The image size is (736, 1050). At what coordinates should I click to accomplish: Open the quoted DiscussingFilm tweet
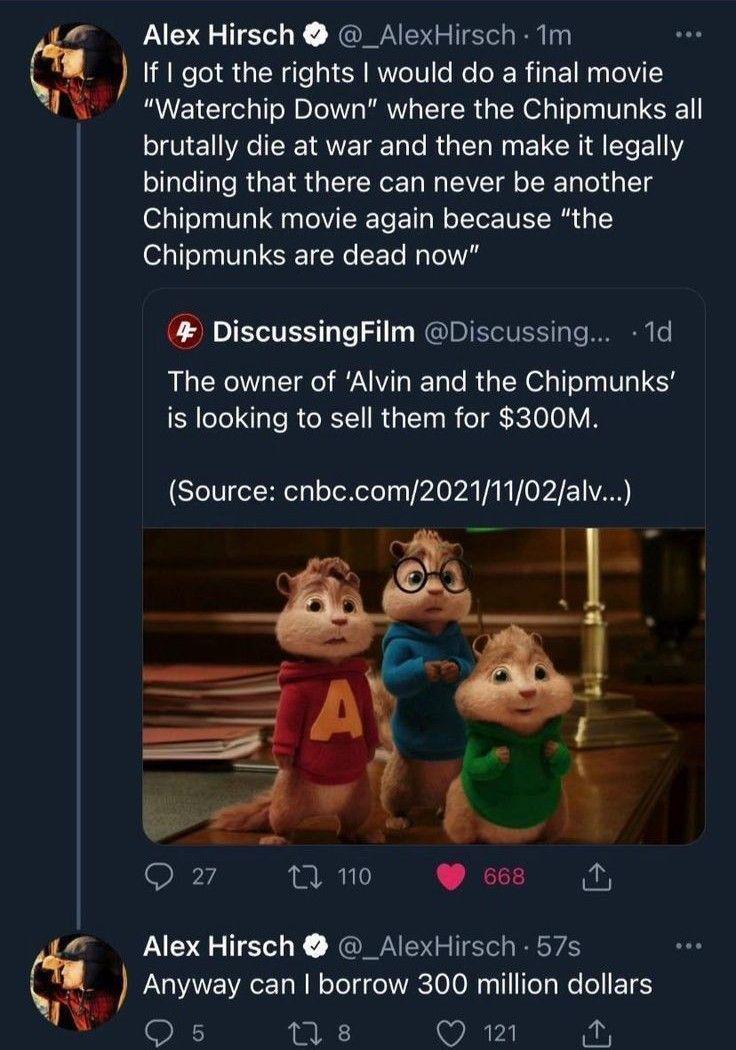(x=423, y=400)
